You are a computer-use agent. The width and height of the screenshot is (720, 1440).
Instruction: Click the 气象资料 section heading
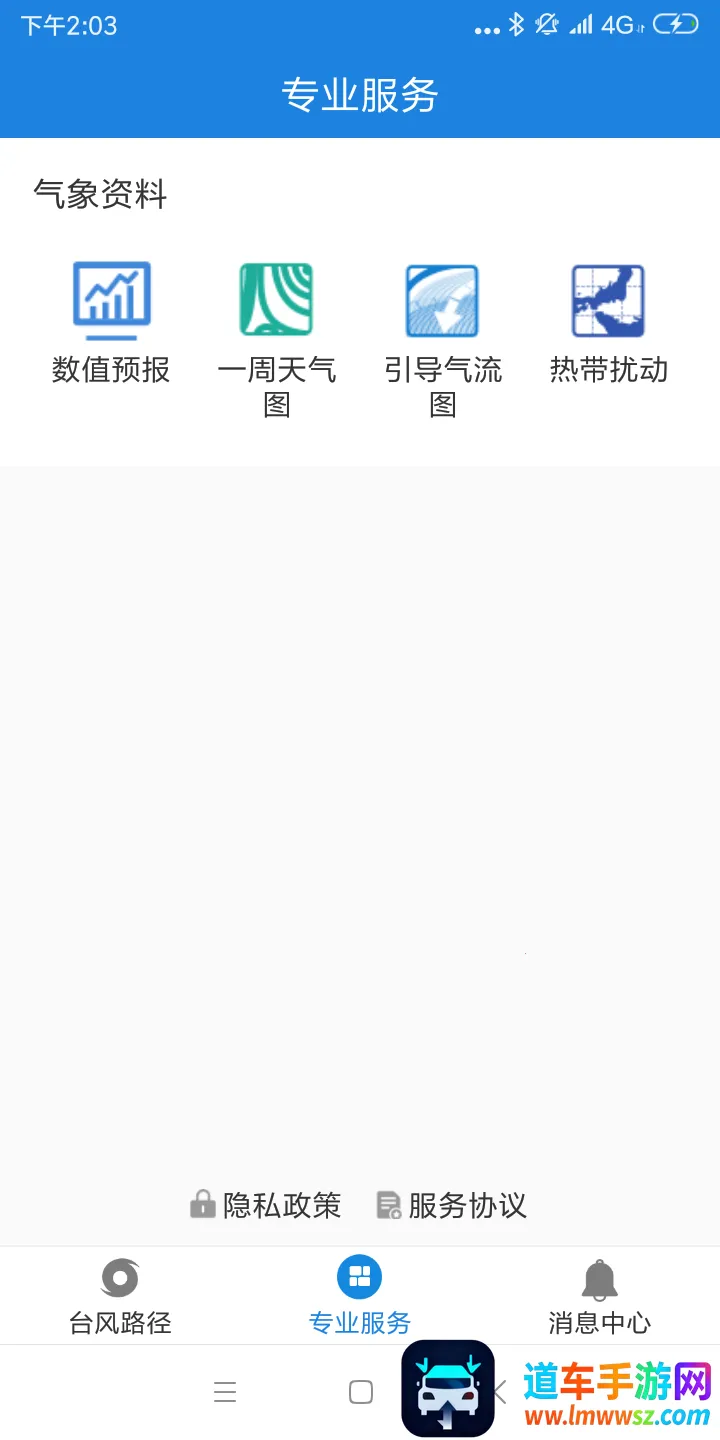[x=101, y=195]
